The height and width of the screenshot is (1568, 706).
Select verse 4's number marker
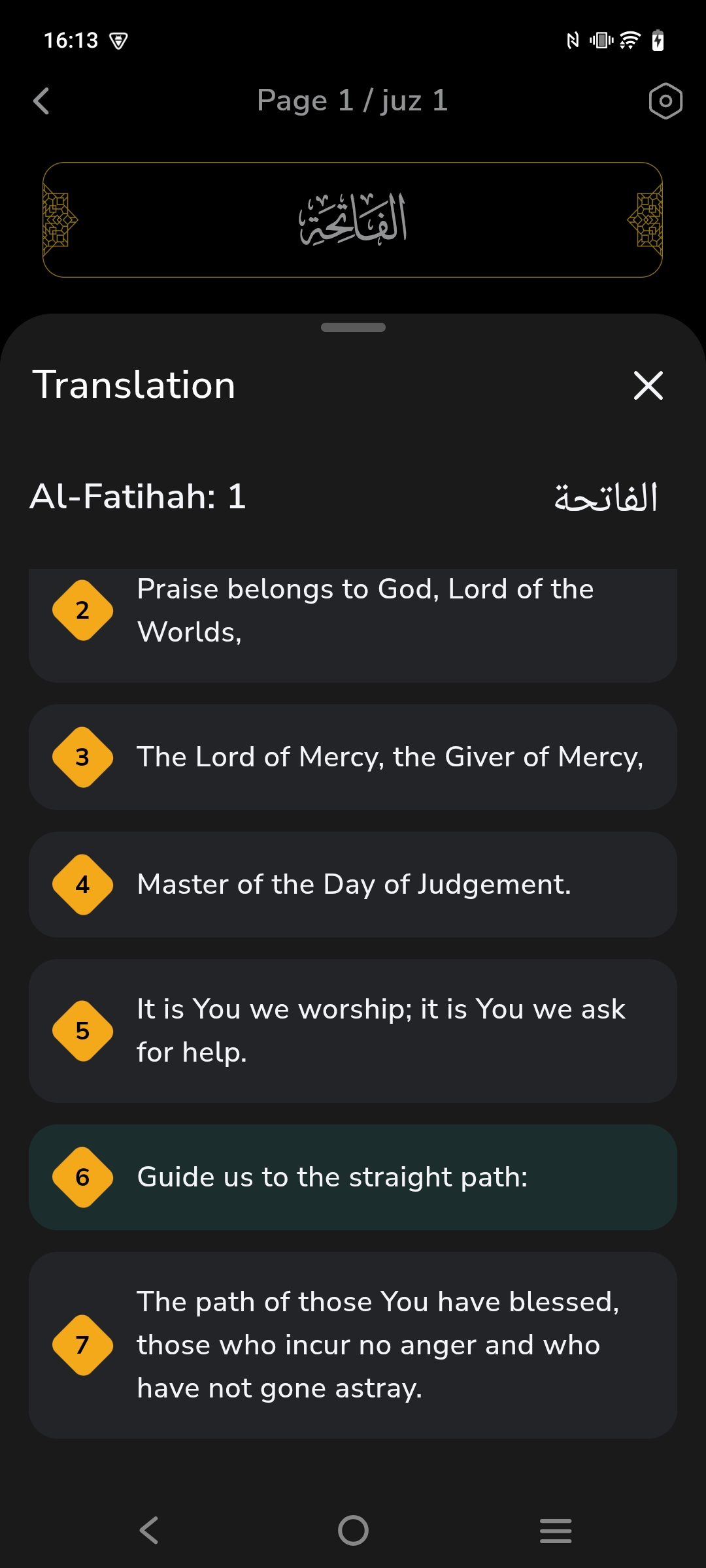tap(82, 885)
